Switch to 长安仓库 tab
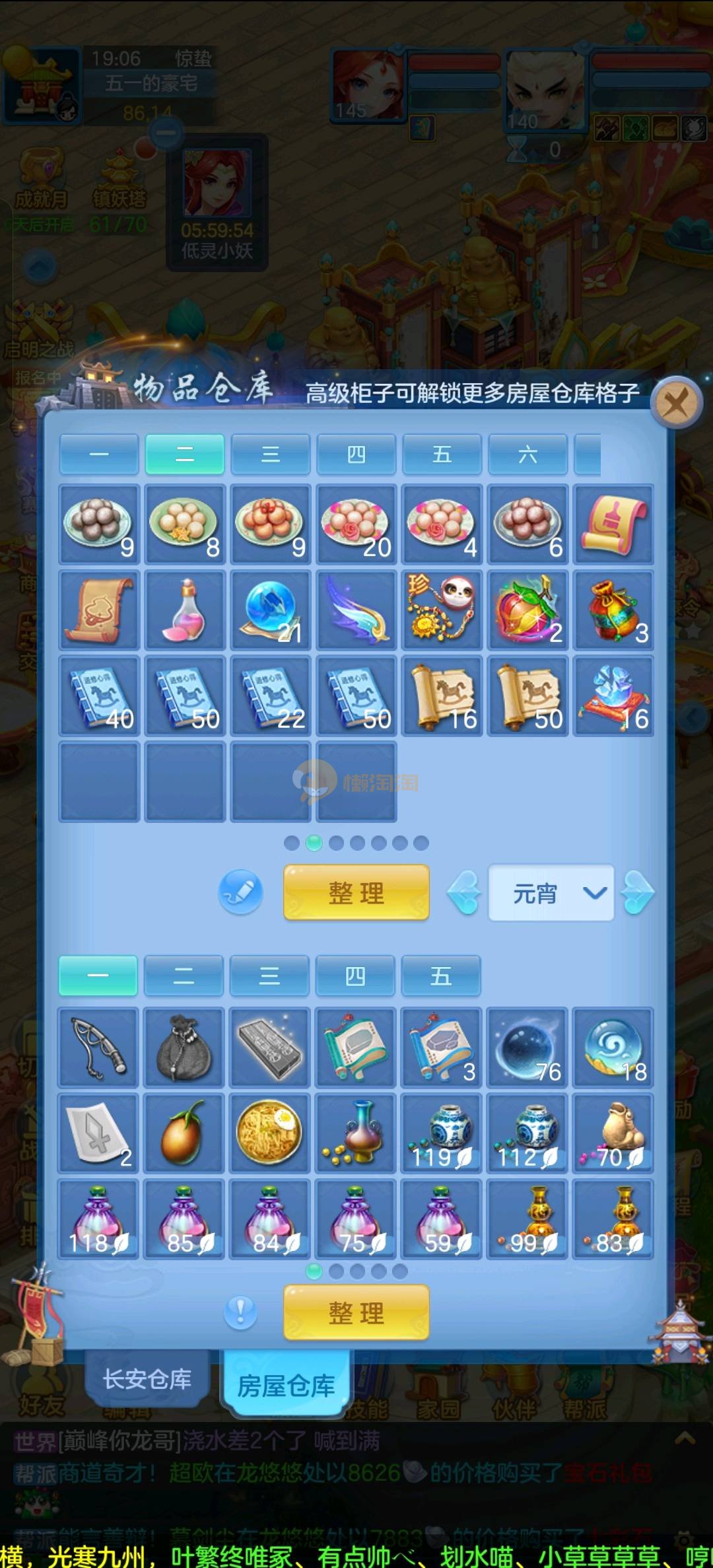 (147, 1379)
